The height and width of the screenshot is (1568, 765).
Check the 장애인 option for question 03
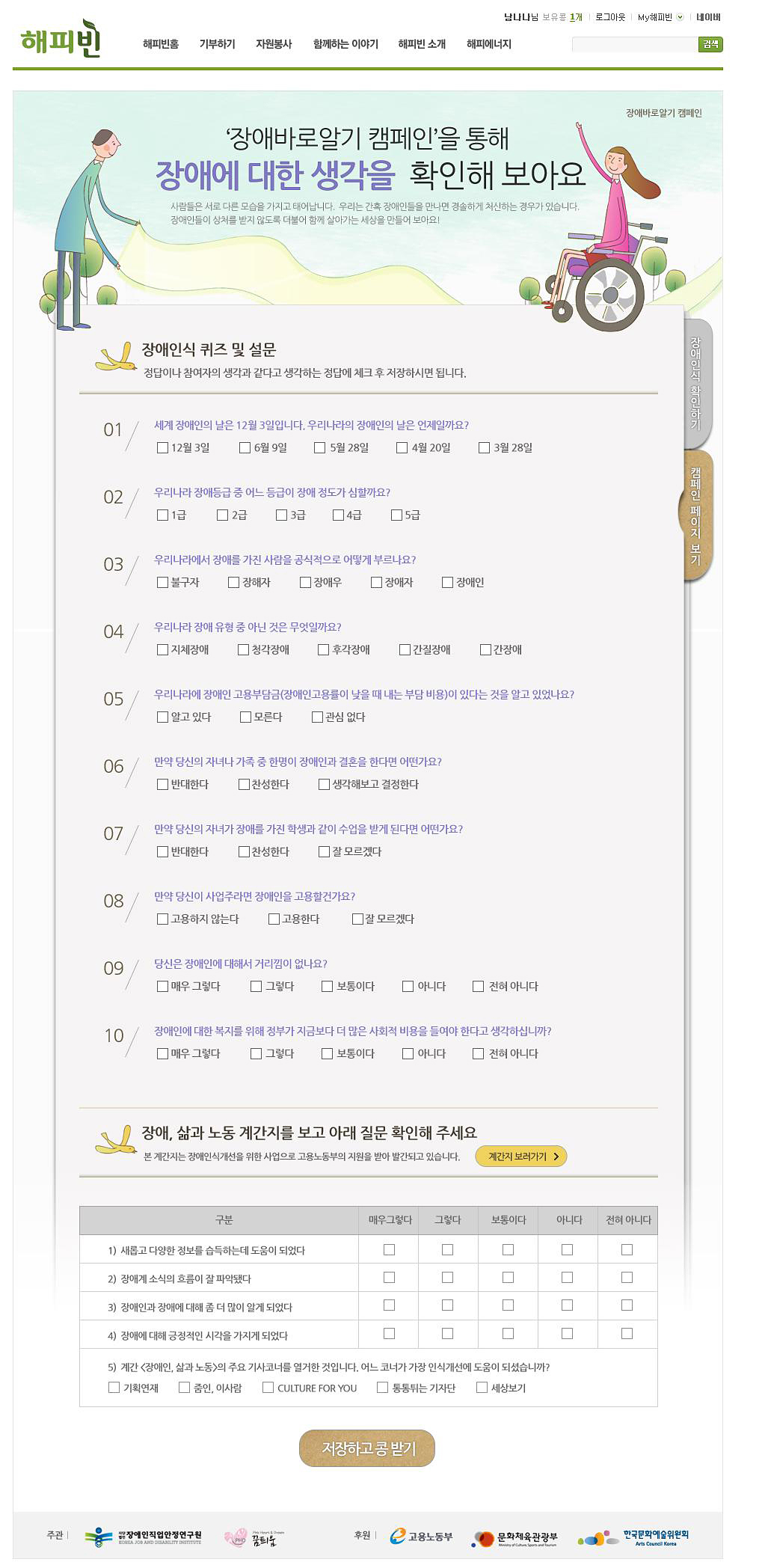(448, 583)
